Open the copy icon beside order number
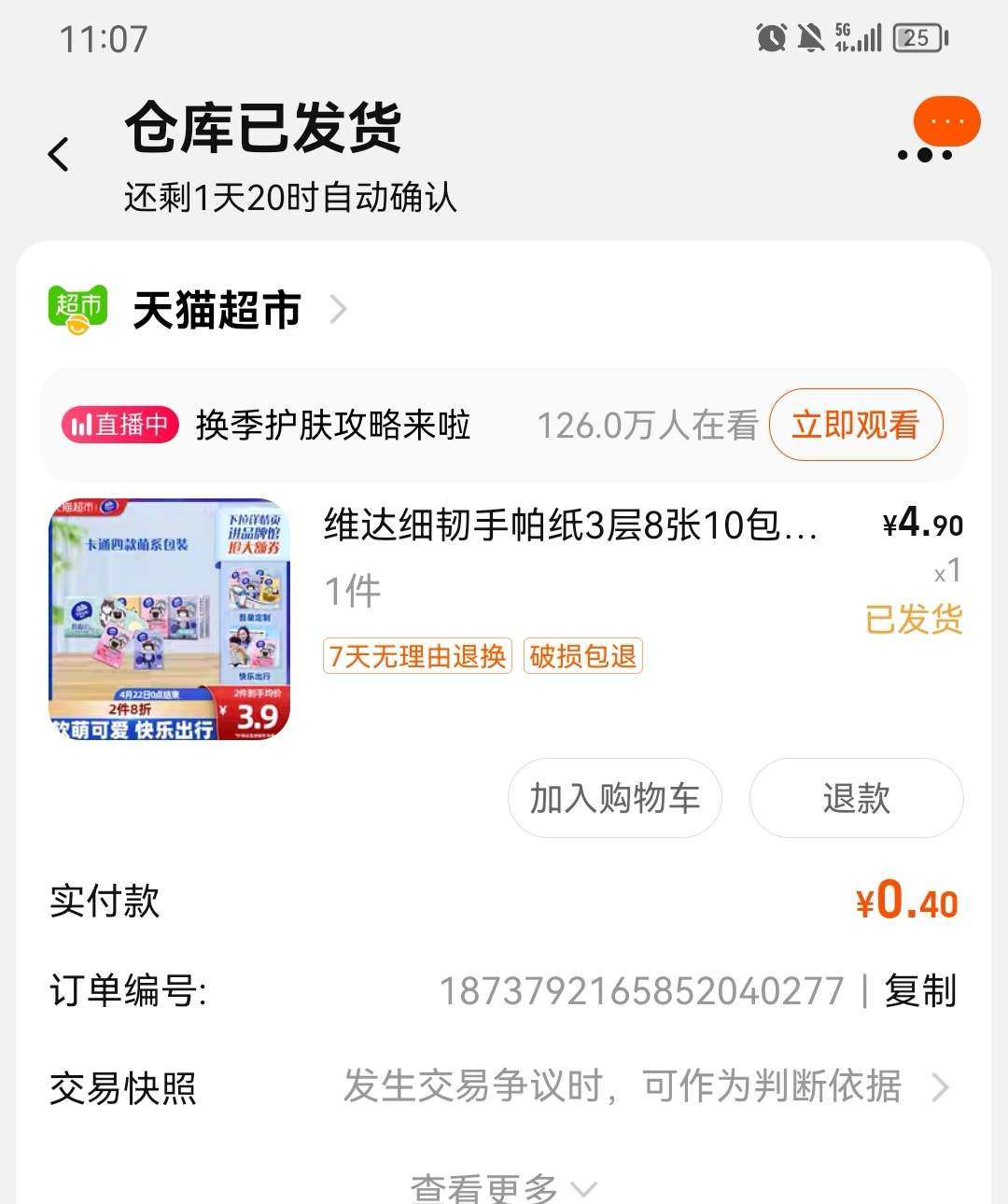Image resolution: width=1008 pixels, height=1204 pixels. (x=921, y=992)
